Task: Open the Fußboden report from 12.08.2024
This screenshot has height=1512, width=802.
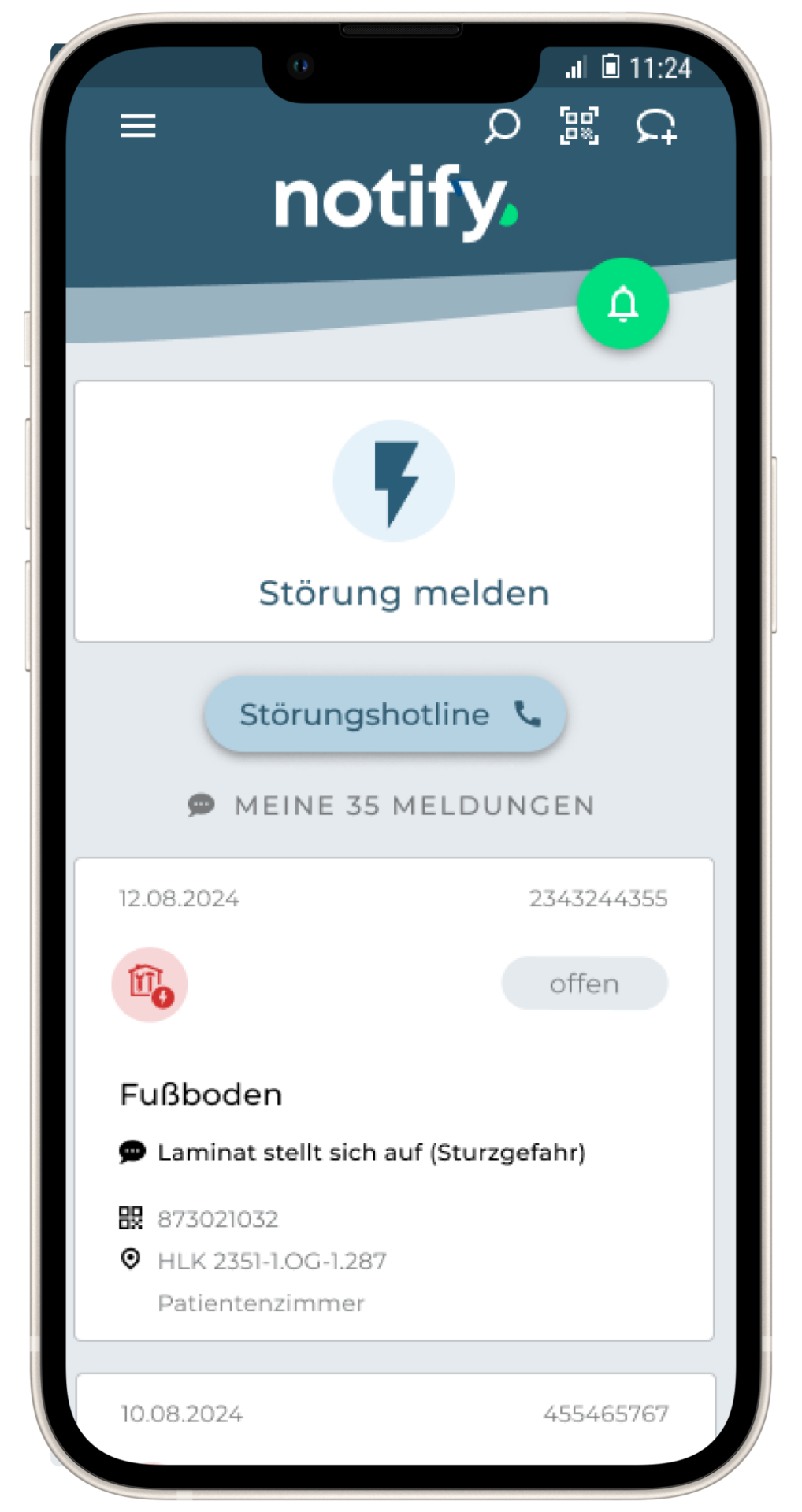Action: pos(394,1099)
